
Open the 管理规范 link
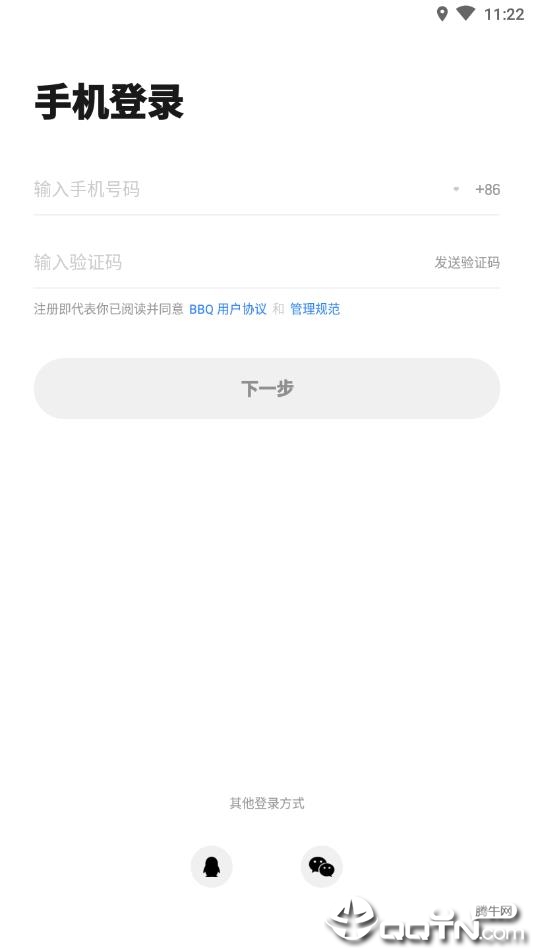click(315, 309)
